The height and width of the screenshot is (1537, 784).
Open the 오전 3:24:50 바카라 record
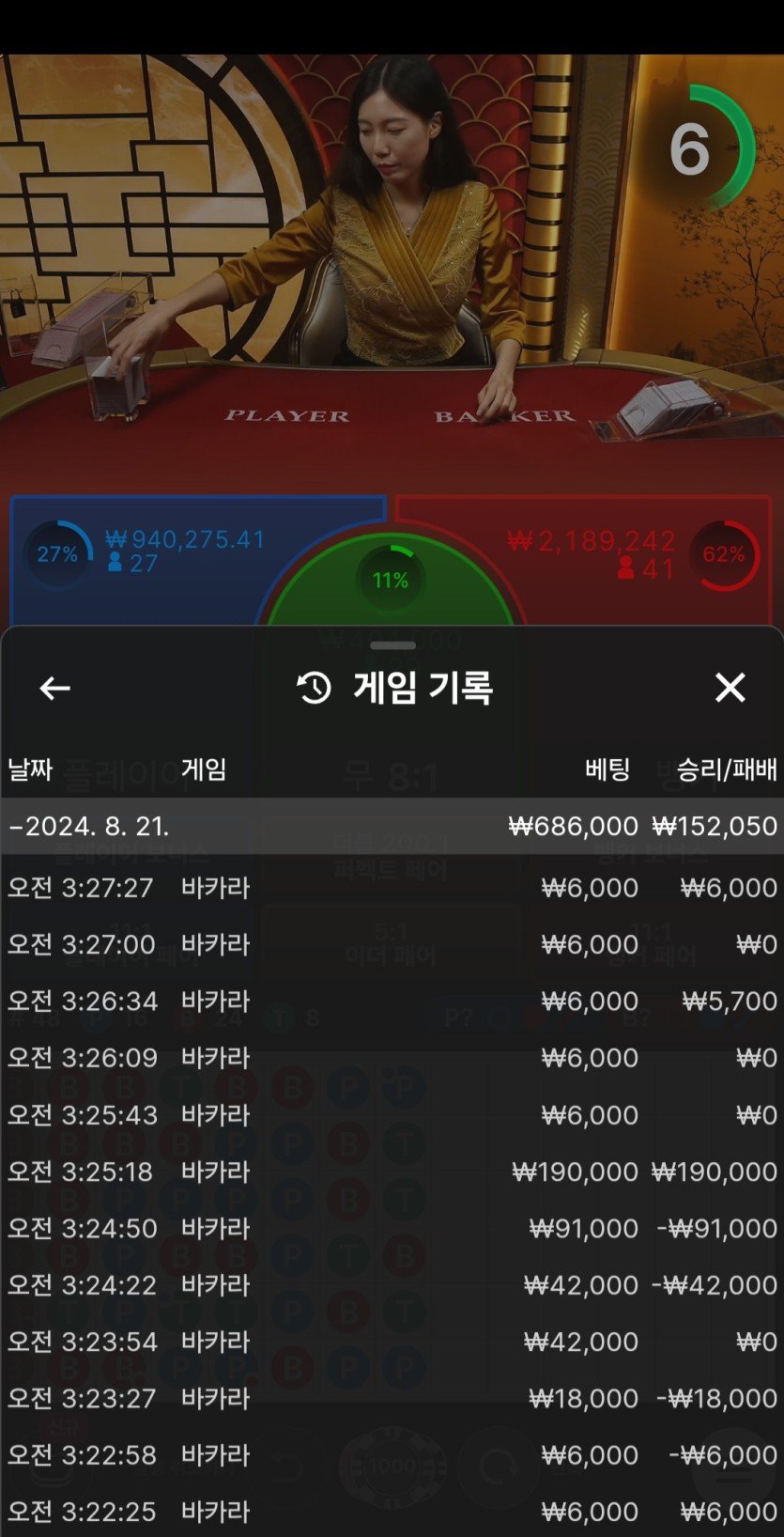click(392, 1229)
